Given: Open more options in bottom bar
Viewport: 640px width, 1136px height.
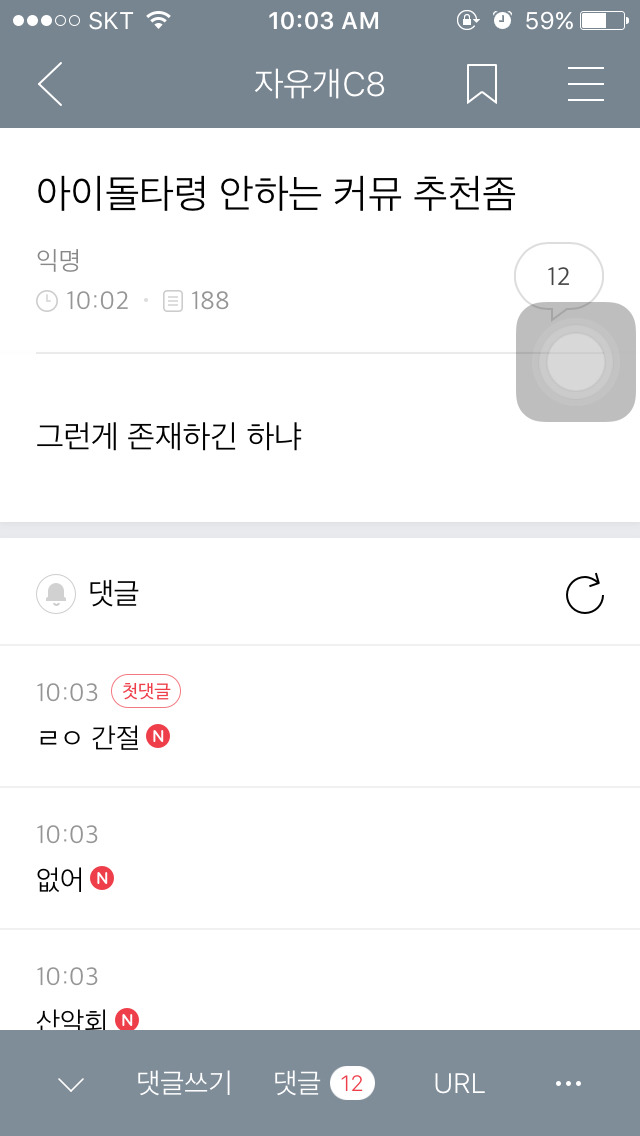Looking at the screenshot, I should pyautogui.click(x=568, y=1083).
